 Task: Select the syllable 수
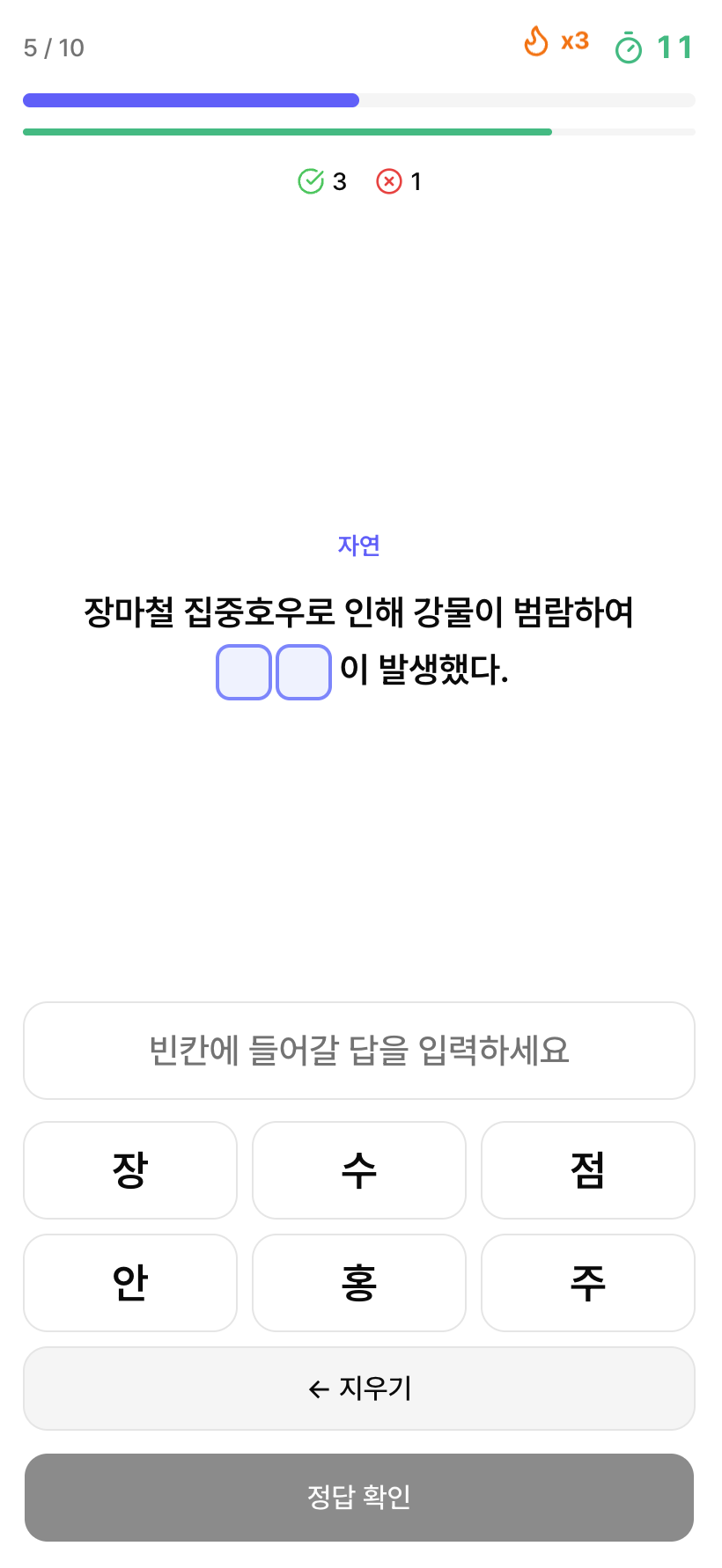pyautogui.click(x=359, y=1170)
